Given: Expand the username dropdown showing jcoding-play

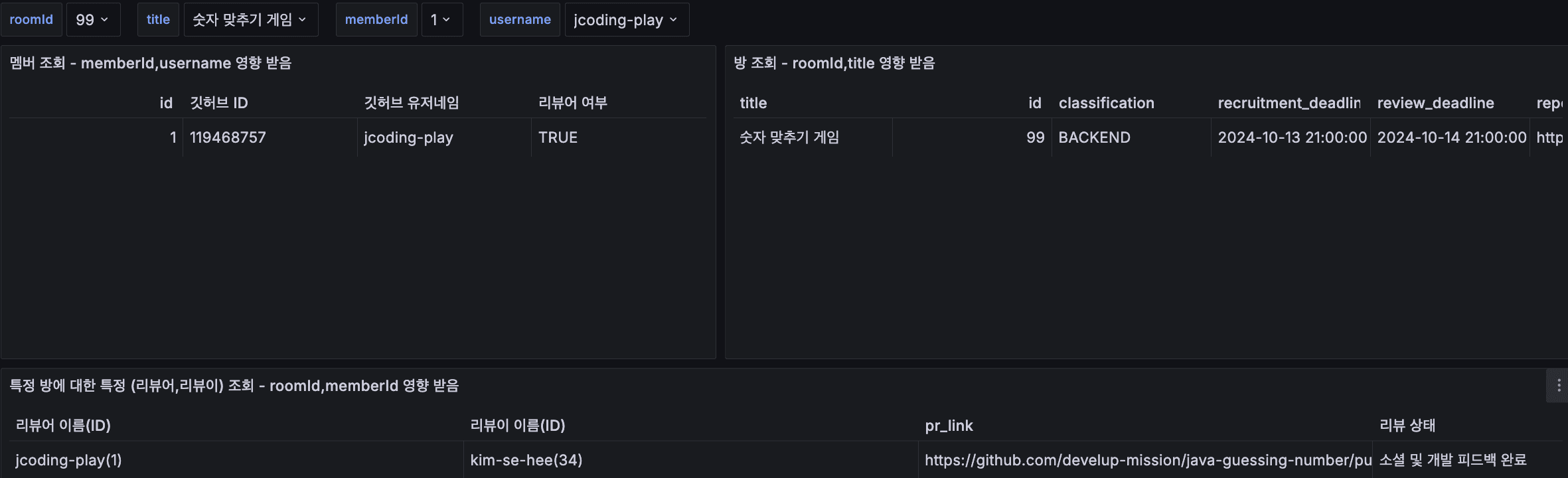Looking at the screenshot, I should click(x=626, y=20).
